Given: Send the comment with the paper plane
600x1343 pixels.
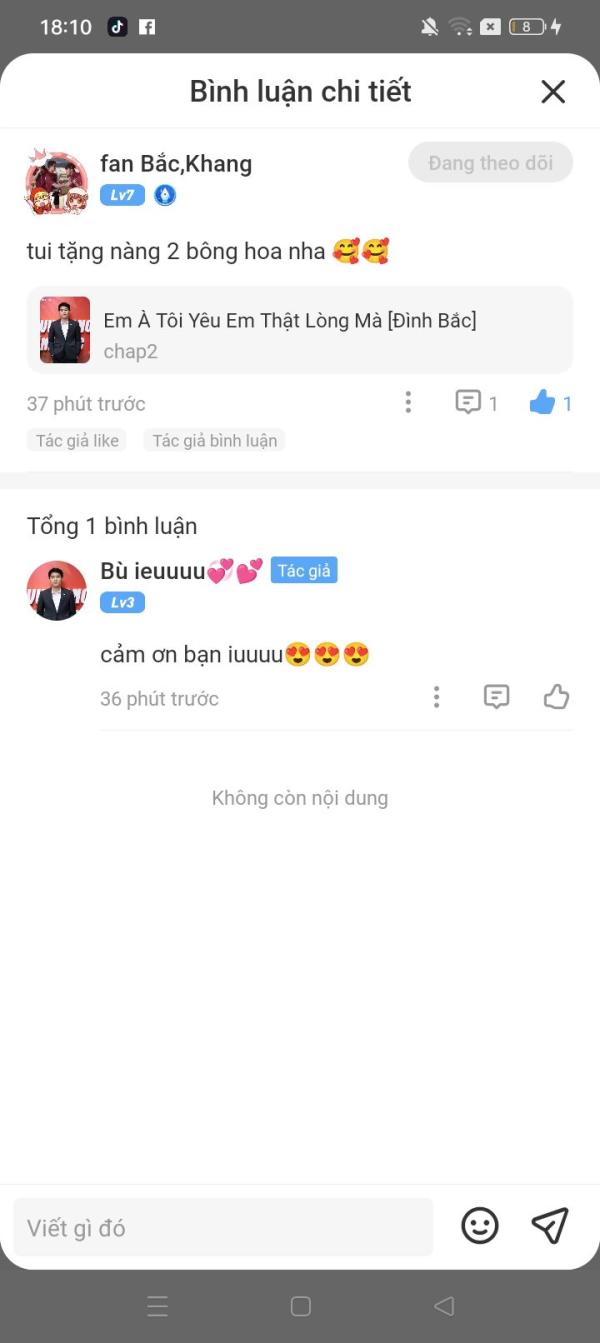Looking at the screenshot, I should point(550,1226).
